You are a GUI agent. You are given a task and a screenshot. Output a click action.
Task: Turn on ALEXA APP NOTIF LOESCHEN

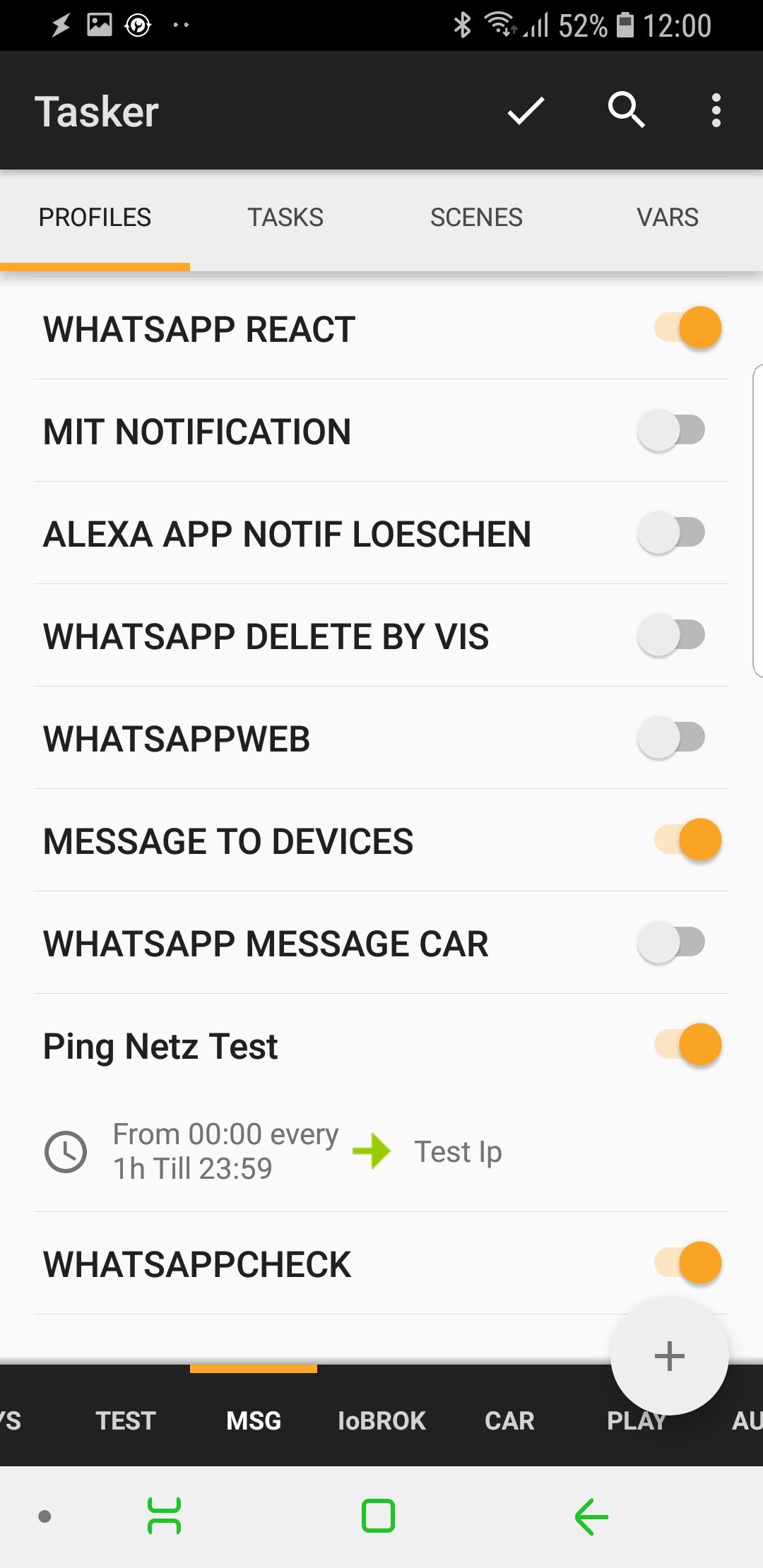tap(671, 533)
